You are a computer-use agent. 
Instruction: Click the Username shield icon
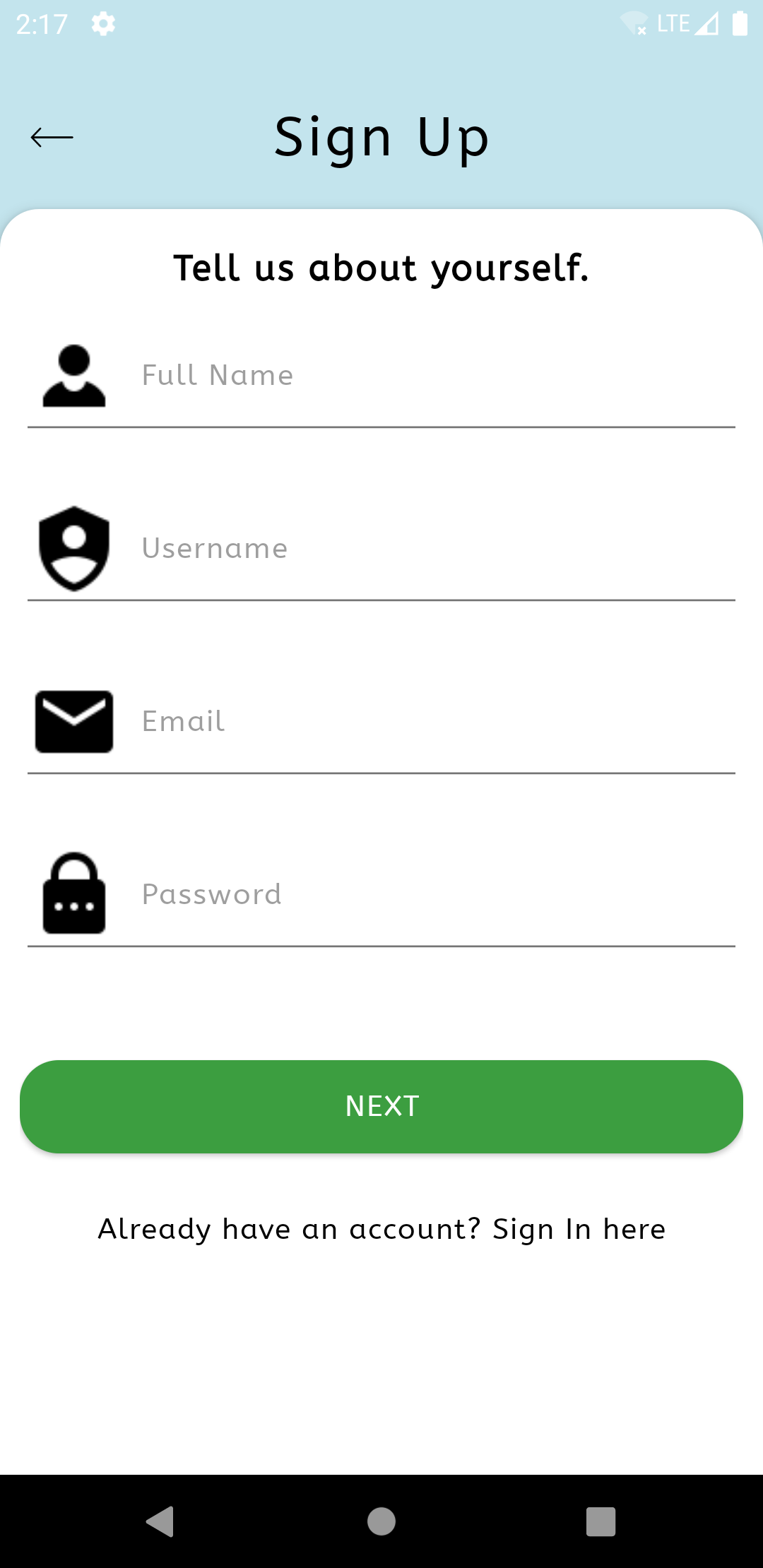[x=73, y=549]
